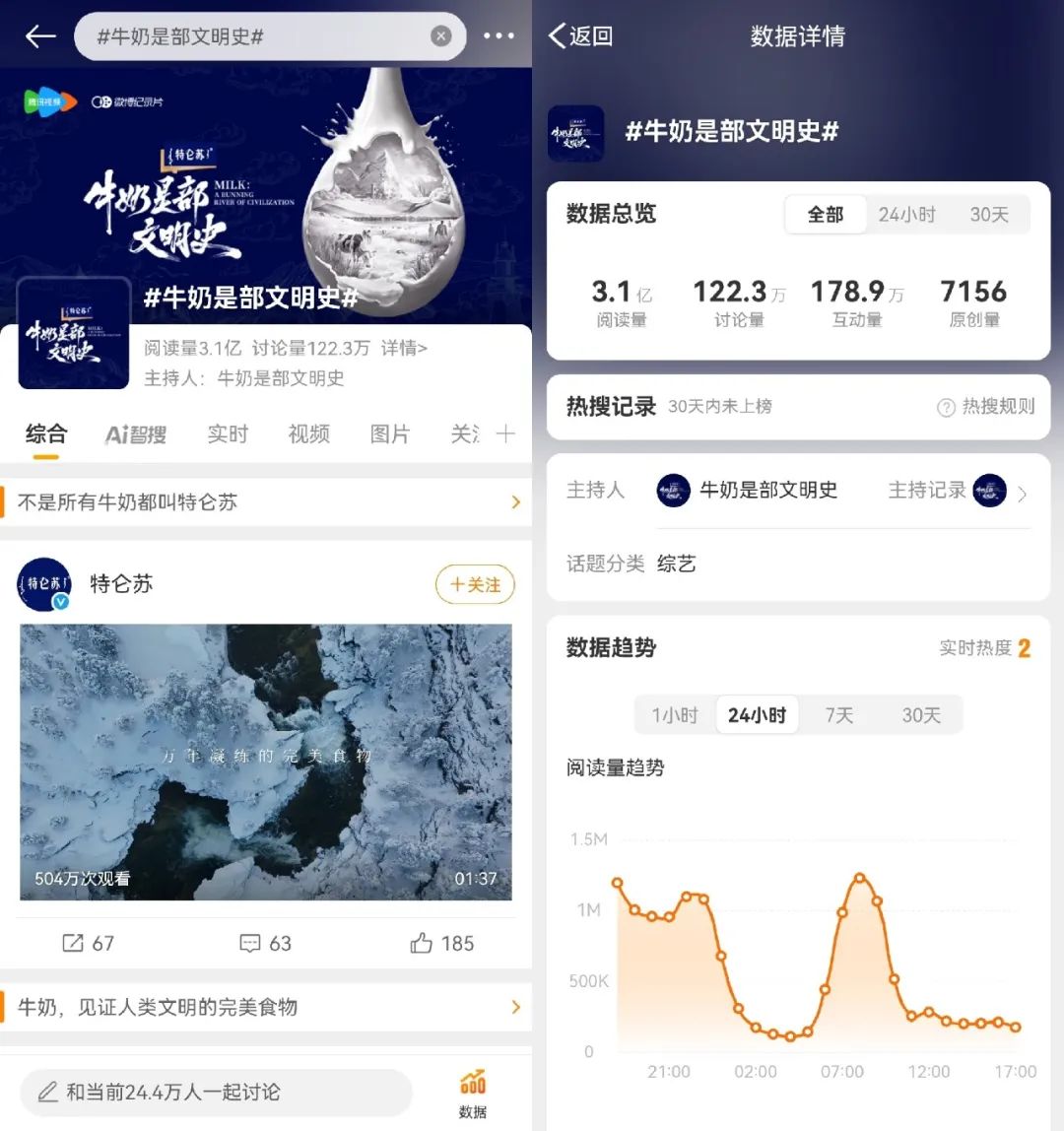This screenshot has width=1064, height=1131.
Task: Play the 特仑苏 snowy landscape video
Action: coord(266,762)
